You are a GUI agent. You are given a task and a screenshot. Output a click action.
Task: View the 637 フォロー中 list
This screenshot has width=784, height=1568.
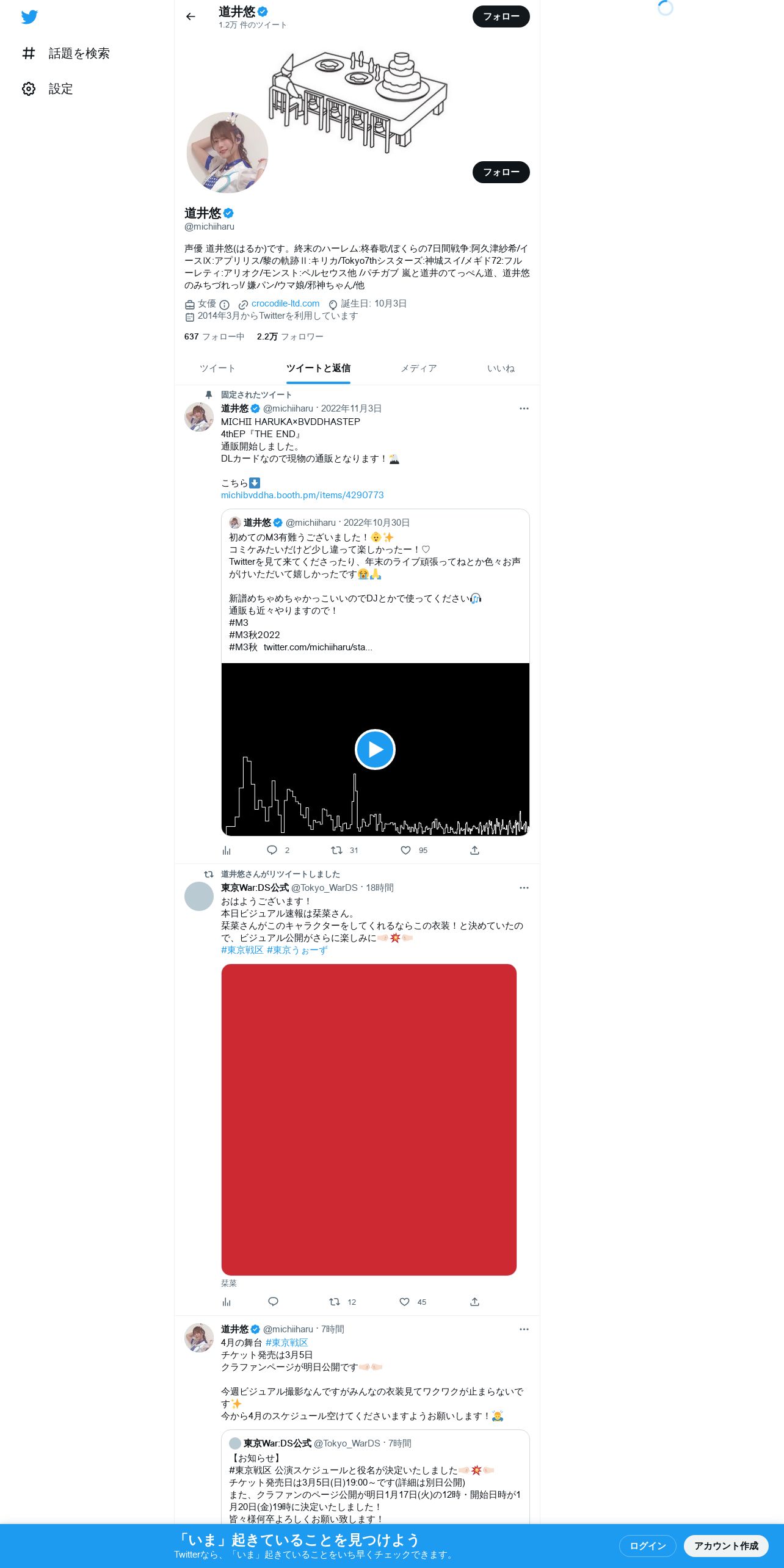click(x=214, y=336)
